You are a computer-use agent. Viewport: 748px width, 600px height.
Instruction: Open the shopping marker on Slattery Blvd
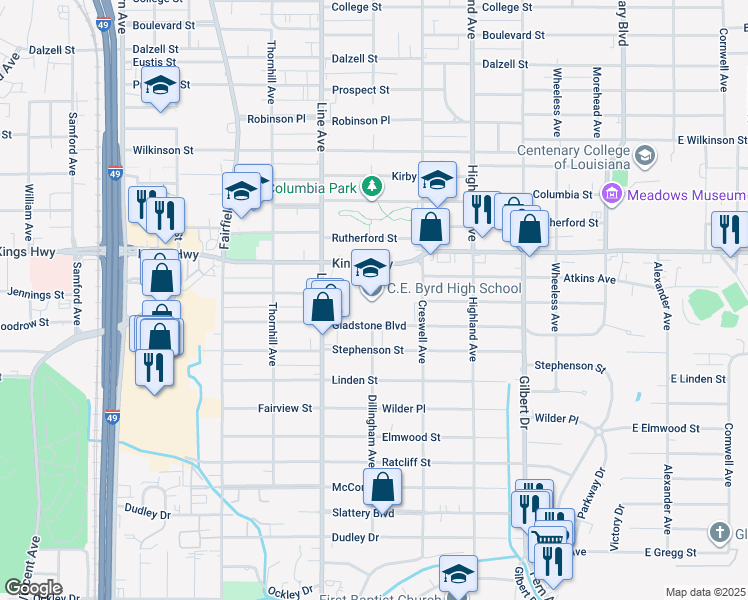(x=382, y=491)
